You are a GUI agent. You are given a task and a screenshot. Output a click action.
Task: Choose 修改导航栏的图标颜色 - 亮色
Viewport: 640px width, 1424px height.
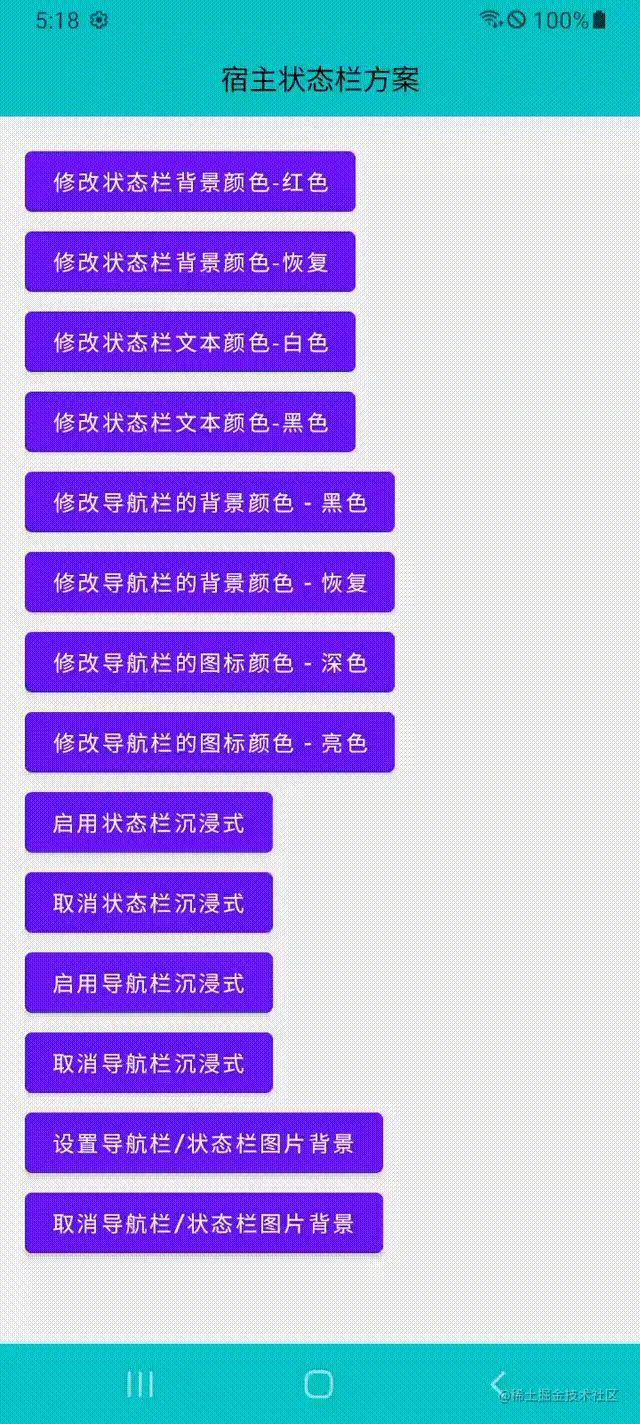[210, 742]
